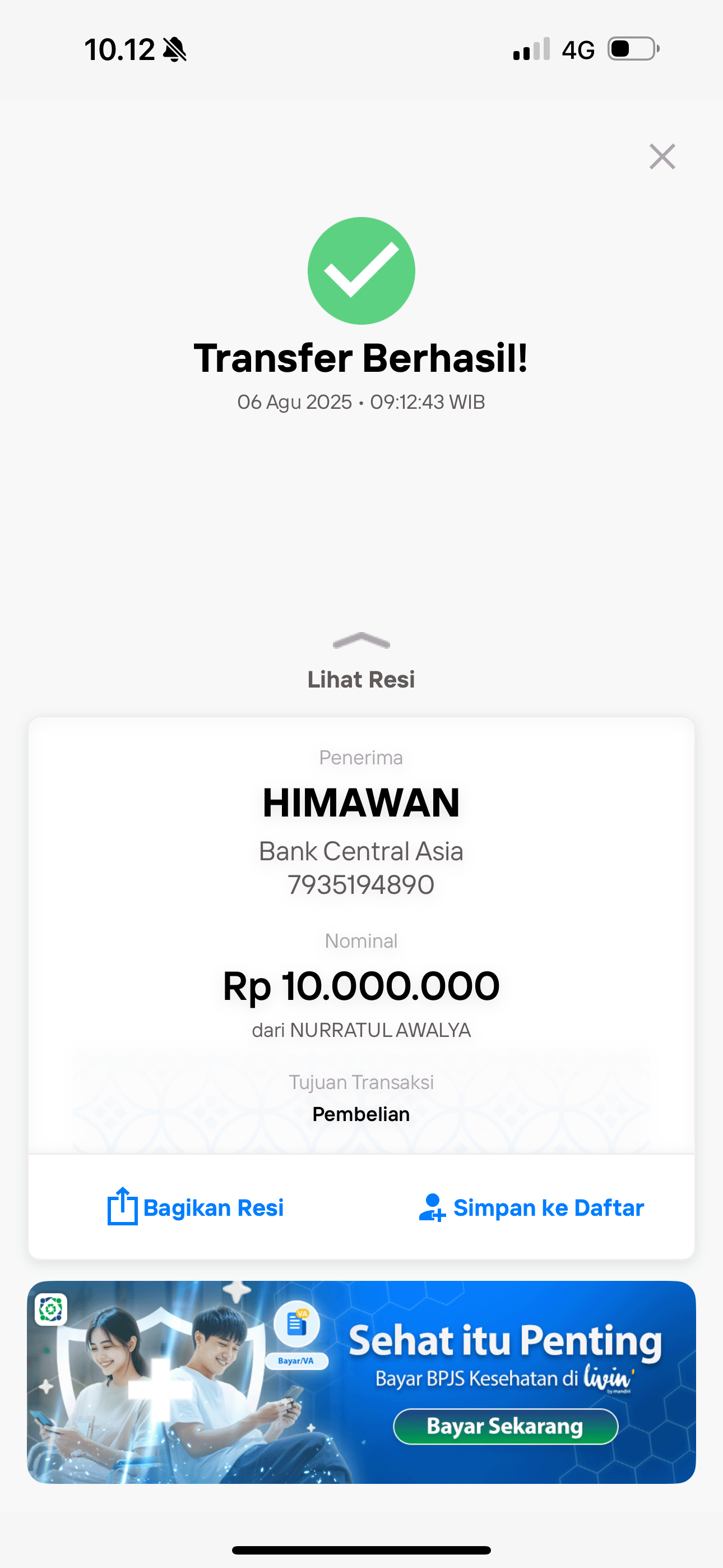Close the transfer success screen

pos(662,156)
